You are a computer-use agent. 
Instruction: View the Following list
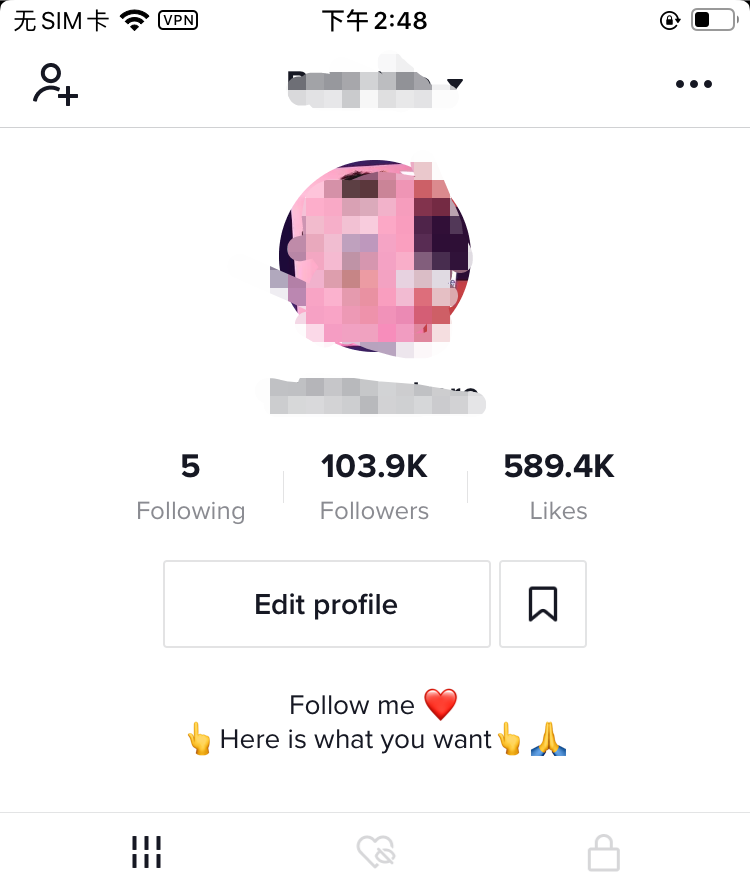click(190, 487)
